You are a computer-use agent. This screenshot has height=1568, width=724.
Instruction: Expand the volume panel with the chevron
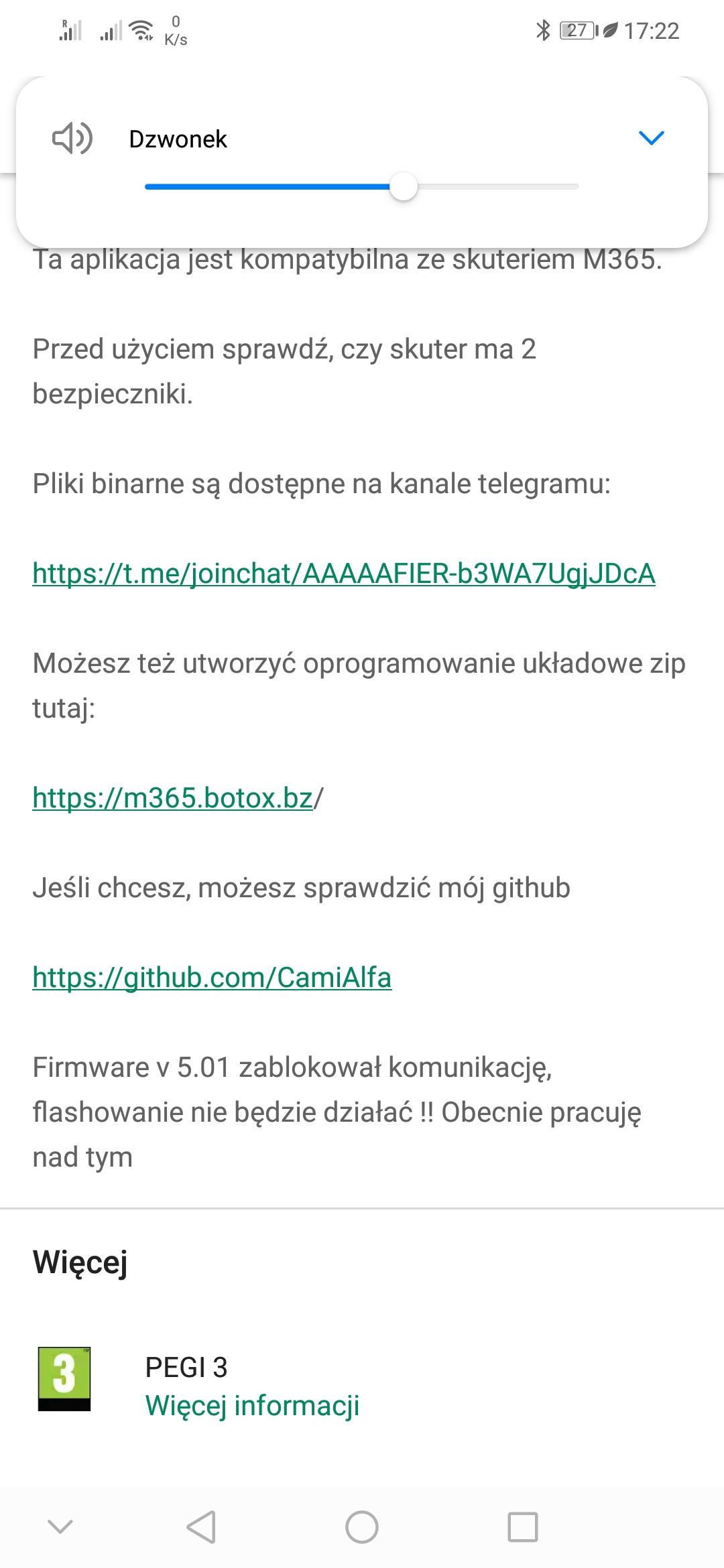tap(651, 138)
